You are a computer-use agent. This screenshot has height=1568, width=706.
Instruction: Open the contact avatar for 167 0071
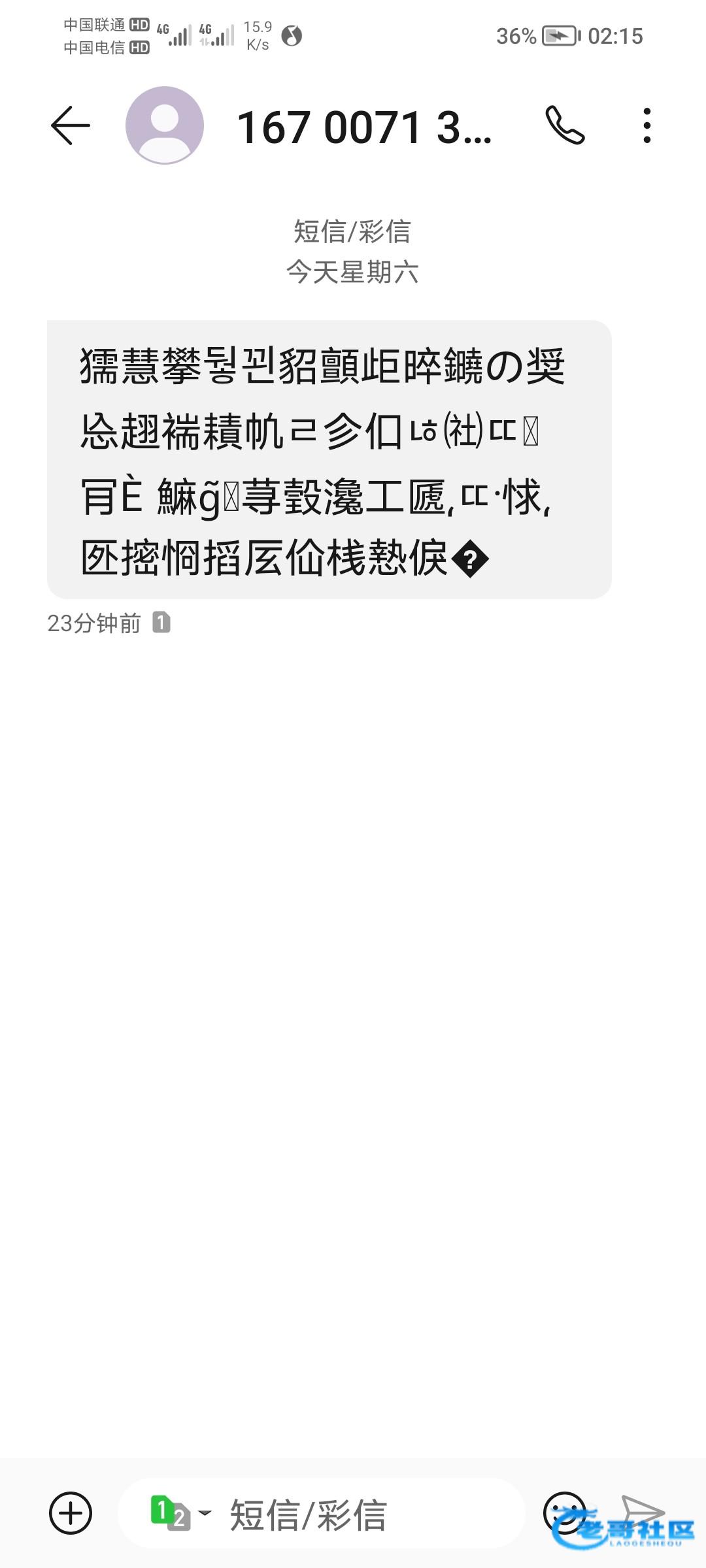(x=165, y=125)
